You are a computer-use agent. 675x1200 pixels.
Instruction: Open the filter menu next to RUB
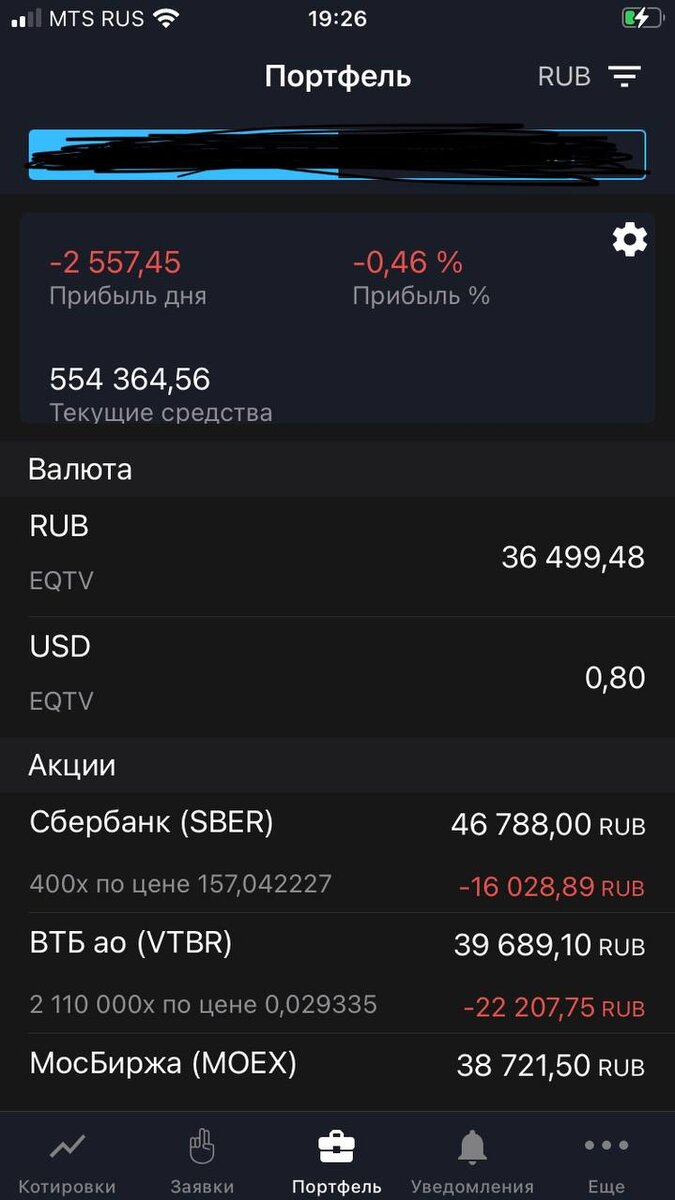[x=625, y=76]
